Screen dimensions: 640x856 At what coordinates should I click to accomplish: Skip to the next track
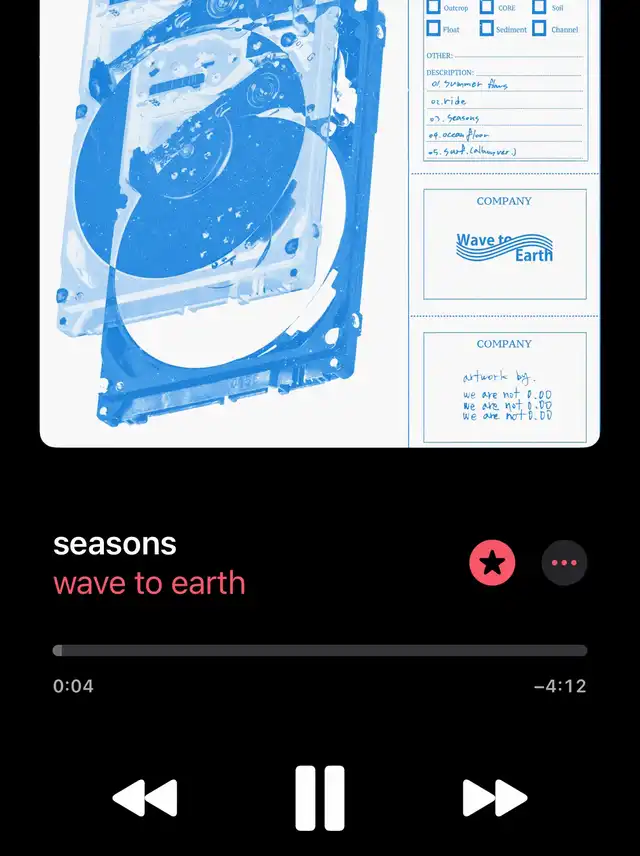pos(494,798)
